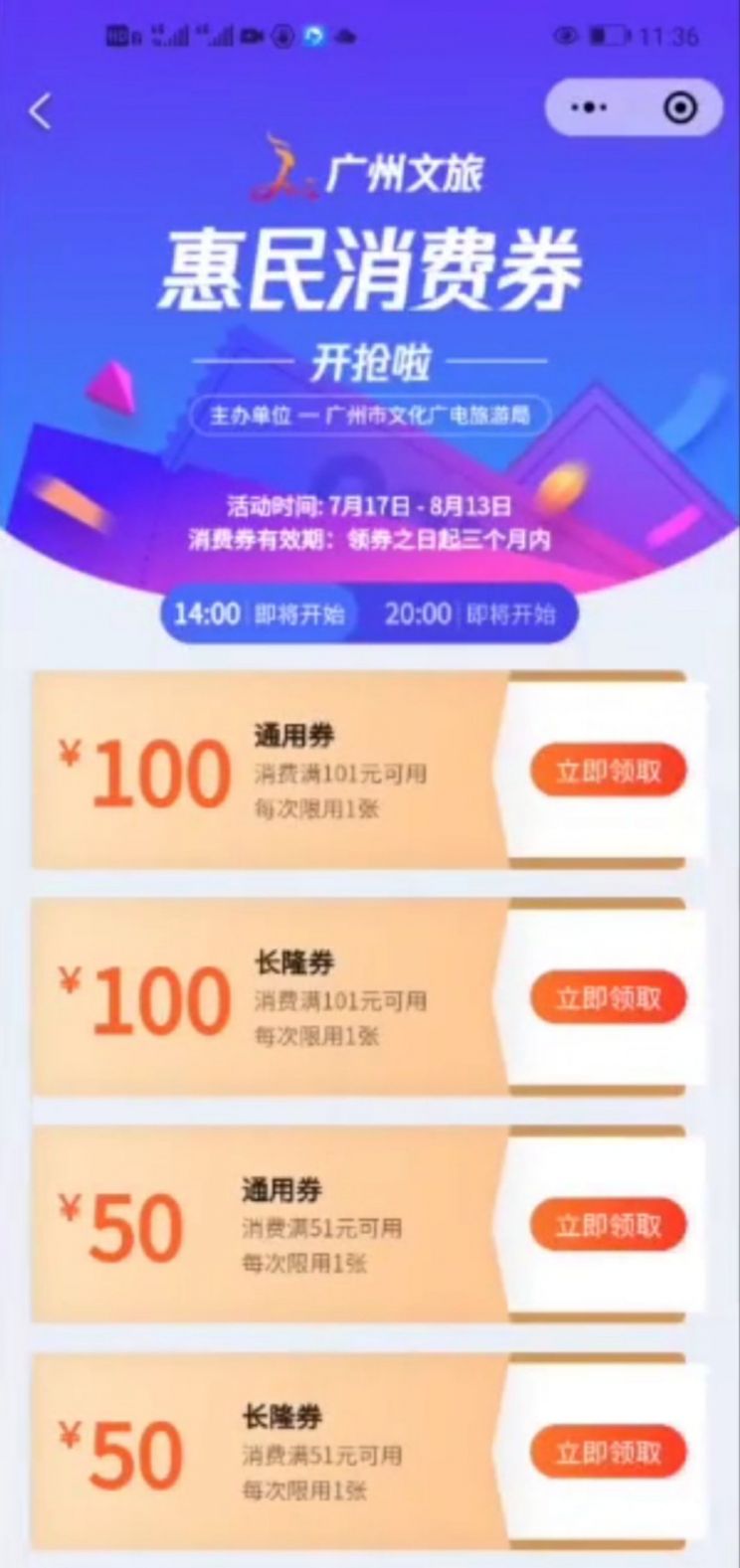
Task: Claim the ¥50 通用券 coupon
Action: [608, 1224]
